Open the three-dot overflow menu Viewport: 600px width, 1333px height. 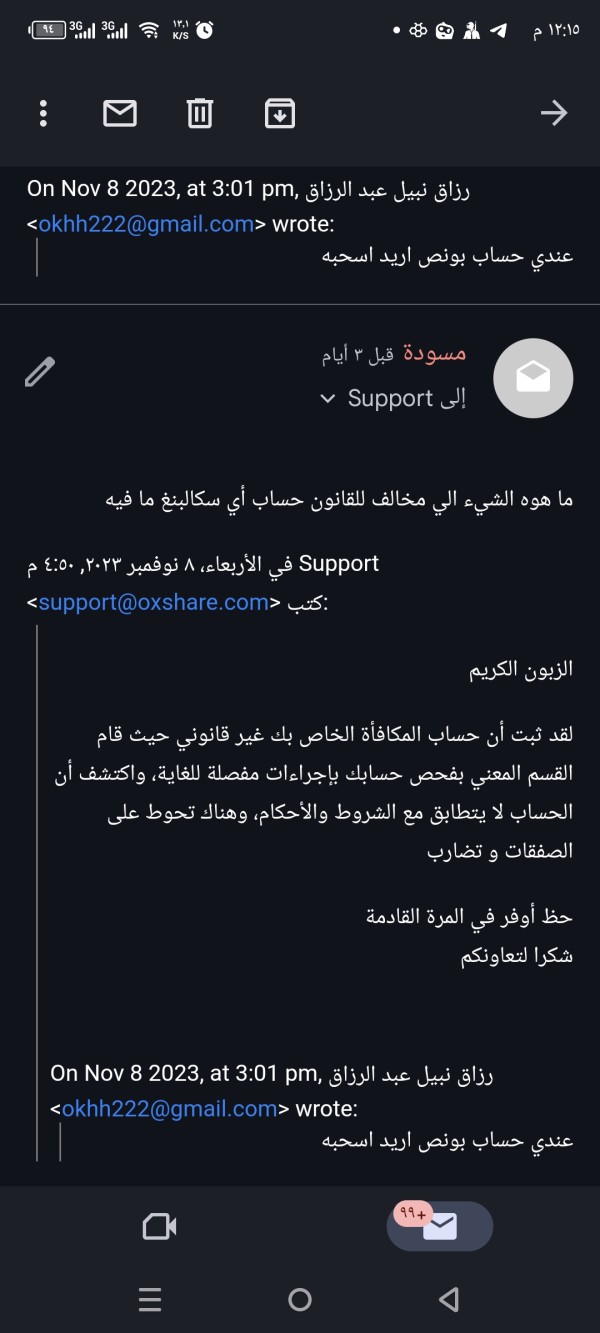coord(43,113)
